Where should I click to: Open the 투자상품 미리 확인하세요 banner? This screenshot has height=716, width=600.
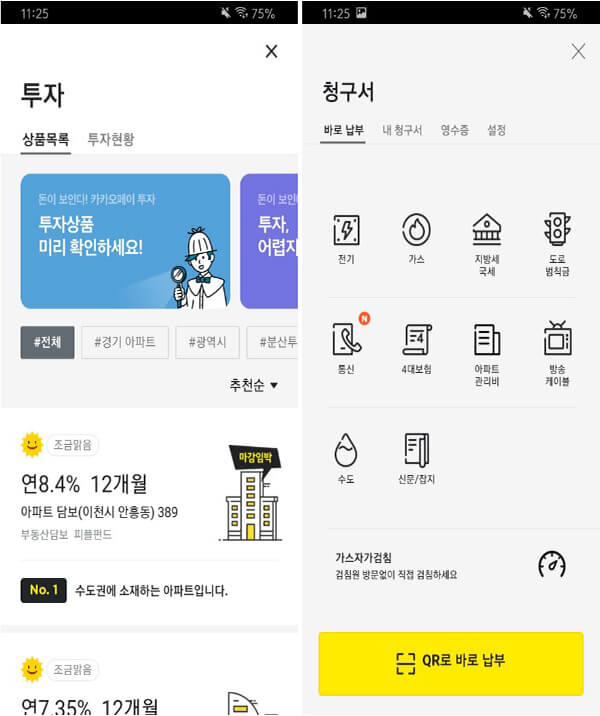coord(125,240)
